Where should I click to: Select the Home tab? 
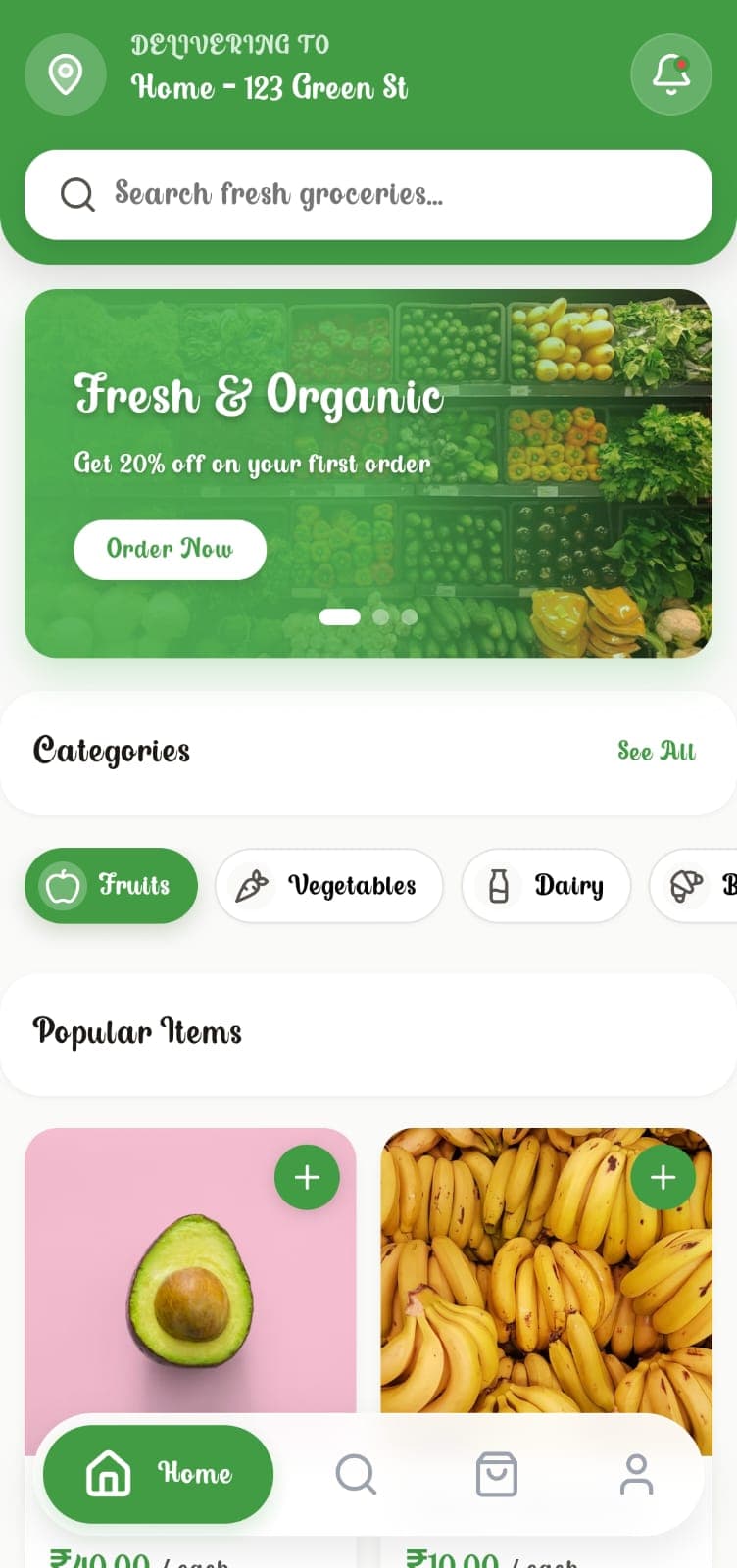pyautogui.click(x=159, y=1473)
